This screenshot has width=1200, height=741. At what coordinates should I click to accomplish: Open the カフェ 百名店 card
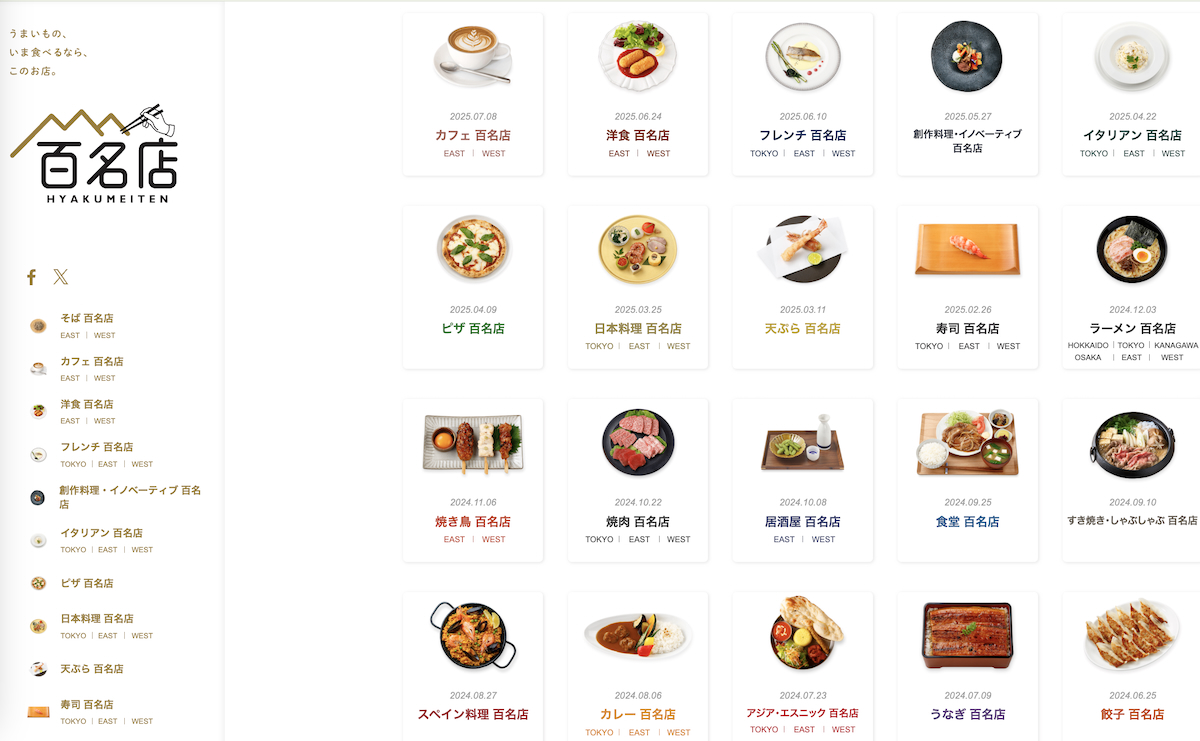473,135
